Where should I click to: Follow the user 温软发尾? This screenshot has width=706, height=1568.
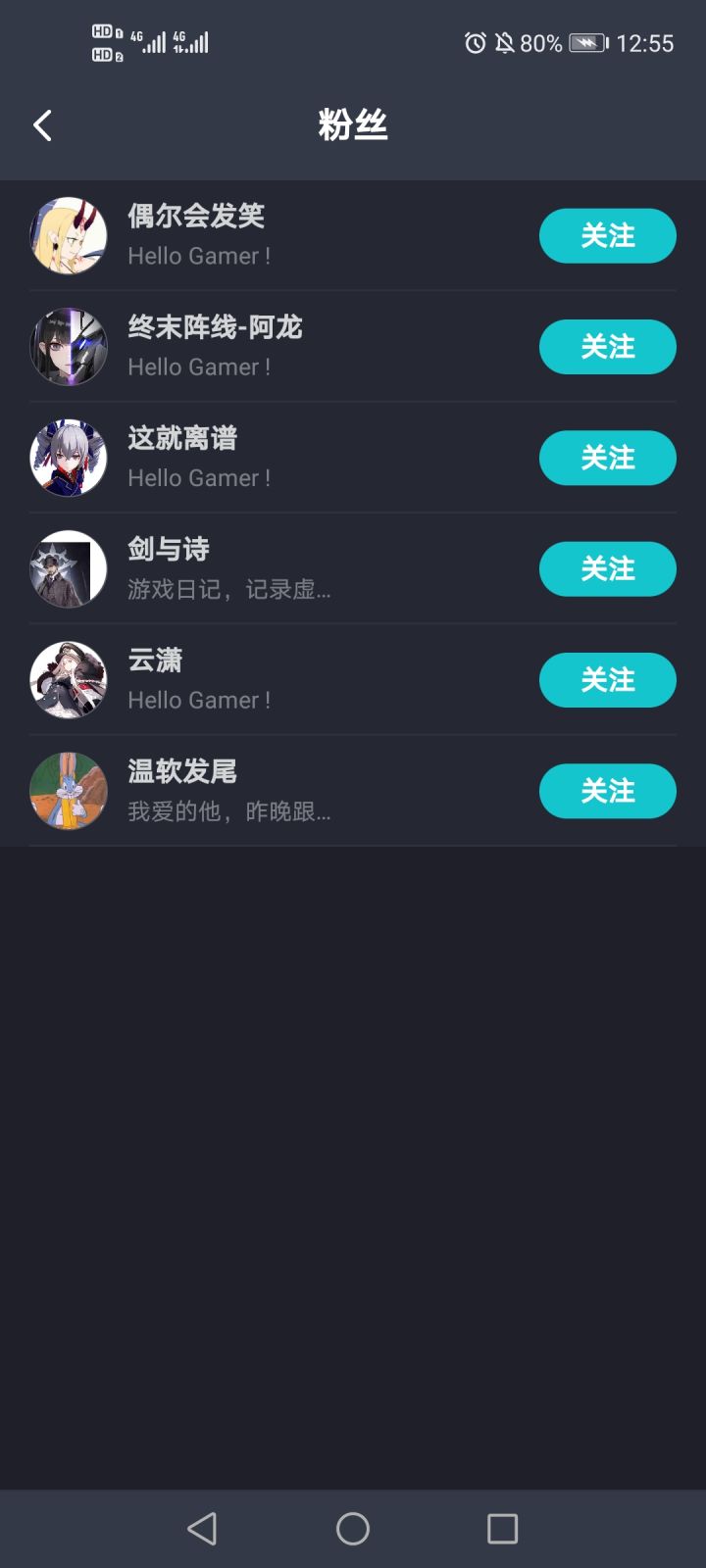click(x=607, y=791)
